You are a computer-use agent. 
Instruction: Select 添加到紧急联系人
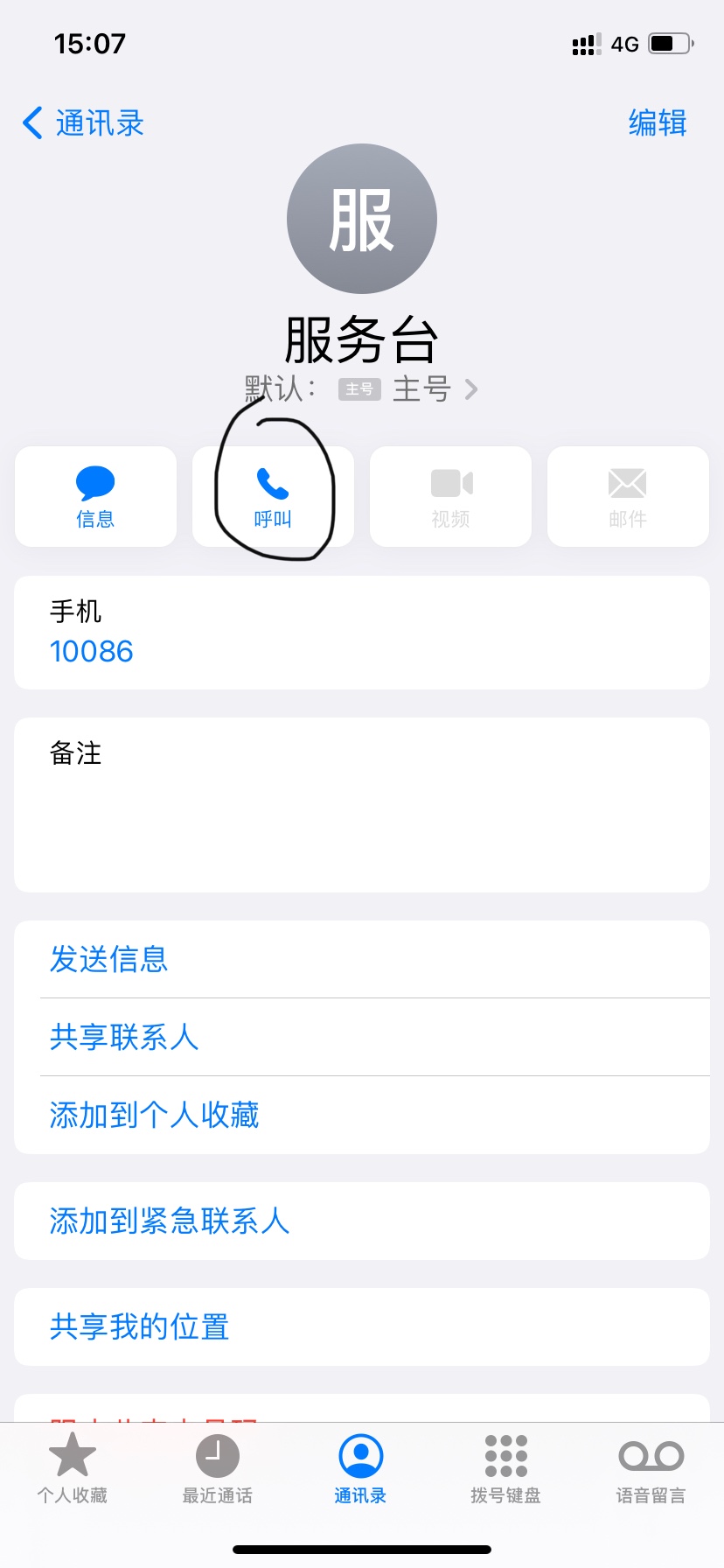(x=170, y=1221)
